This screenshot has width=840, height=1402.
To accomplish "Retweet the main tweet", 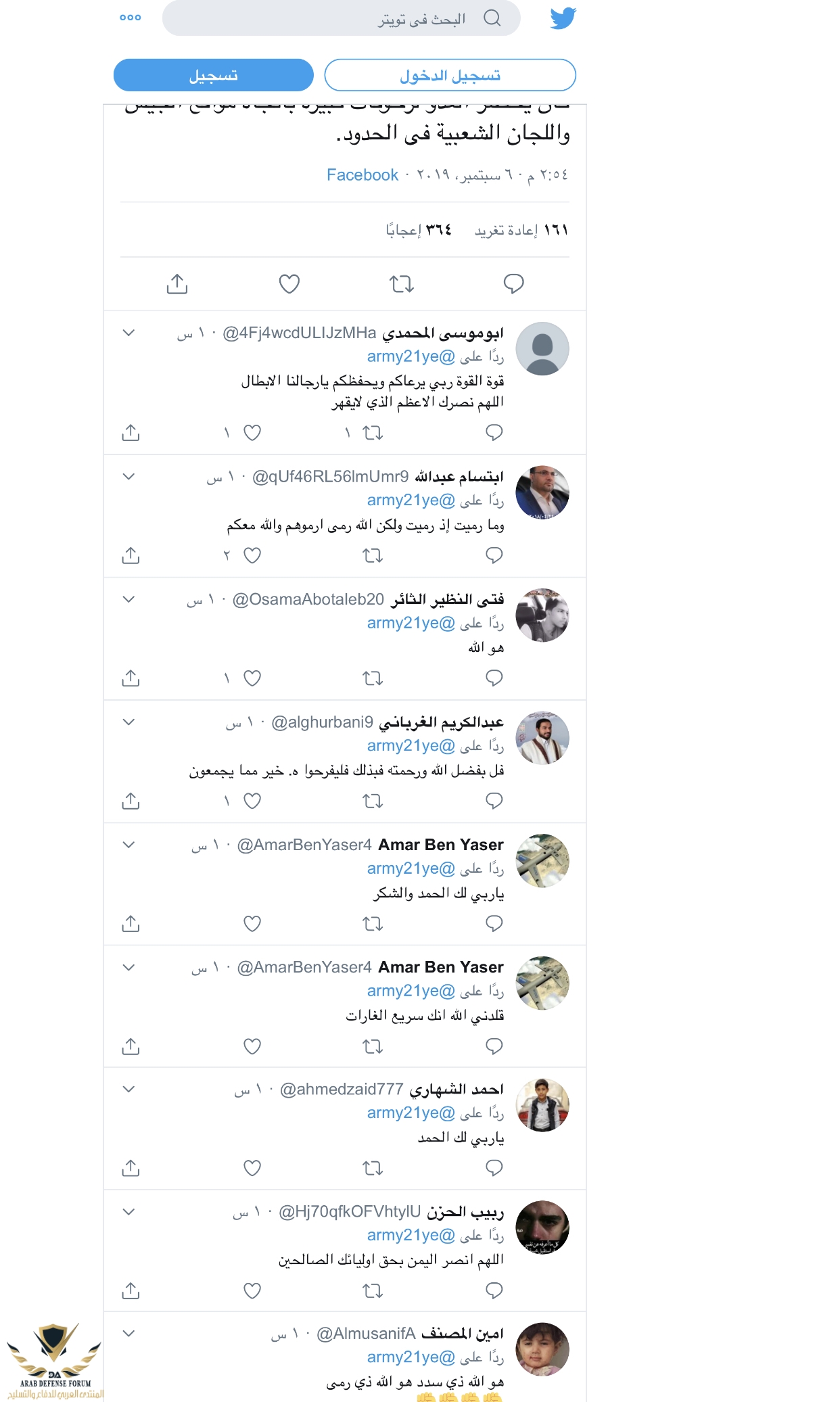I will point(402,284).
